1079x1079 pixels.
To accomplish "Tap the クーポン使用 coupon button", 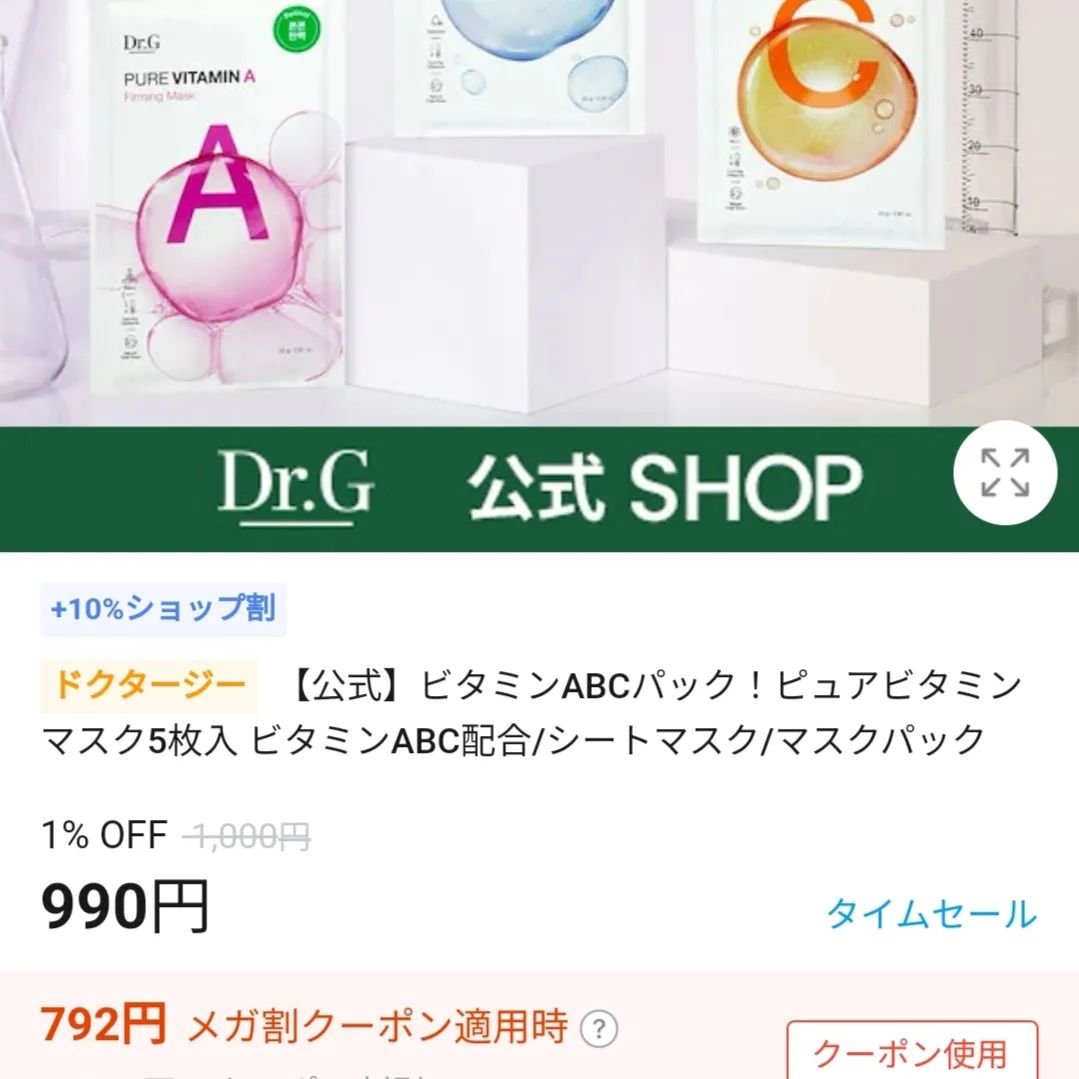I will [x=911, y=1052].
